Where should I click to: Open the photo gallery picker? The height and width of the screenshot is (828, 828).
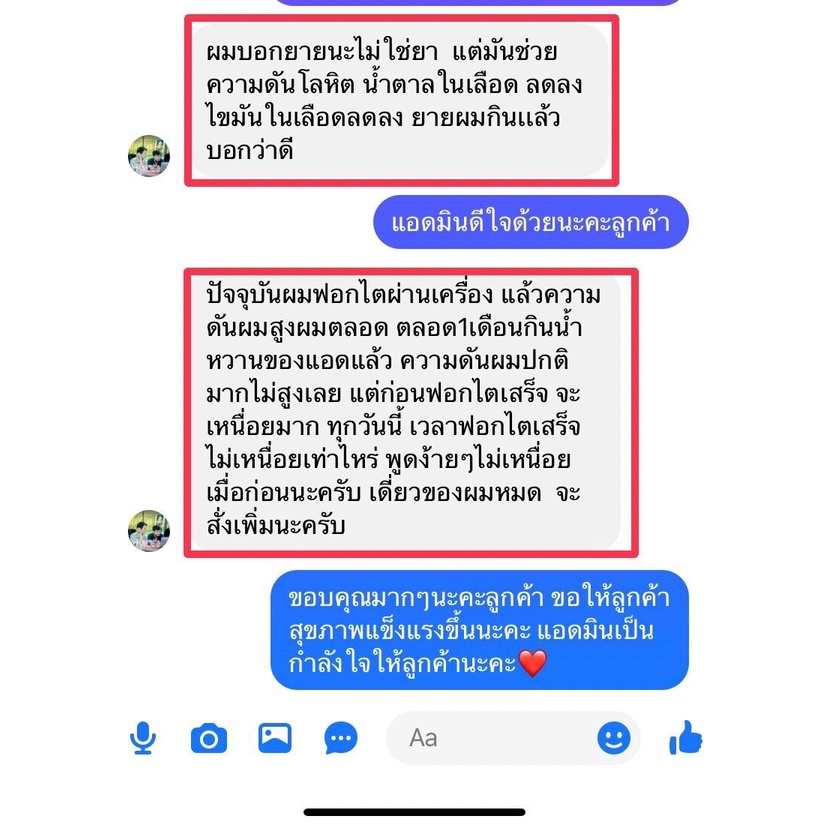point(275,737)
